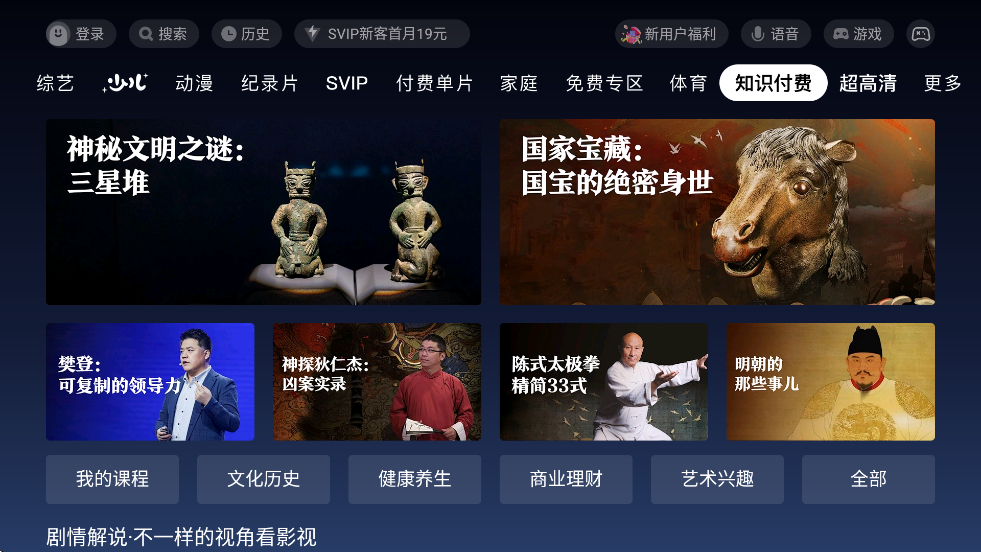The height and width of the screenshot is (552, 981).
Task: Open 陈式太极拳精简33式 course
Action: [x=603, y=381]
